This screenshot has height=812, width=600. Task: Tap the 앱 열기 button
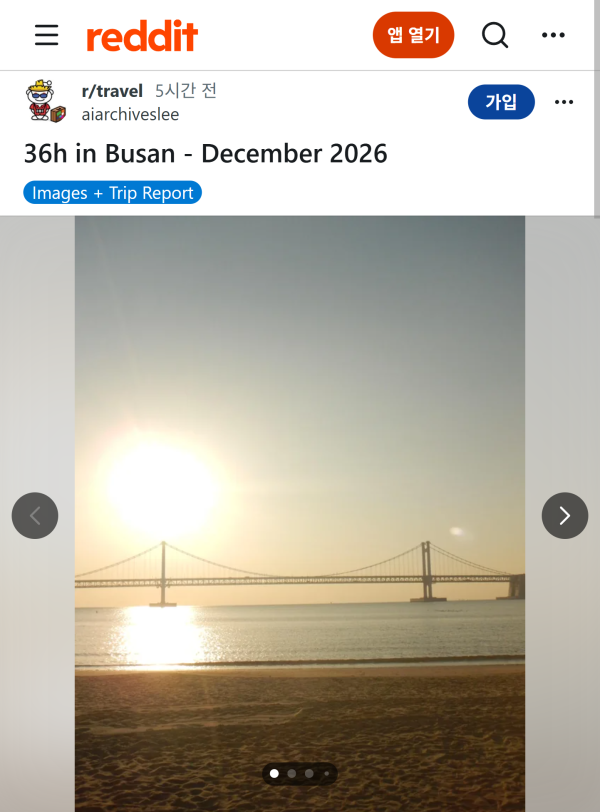(413, 36)
